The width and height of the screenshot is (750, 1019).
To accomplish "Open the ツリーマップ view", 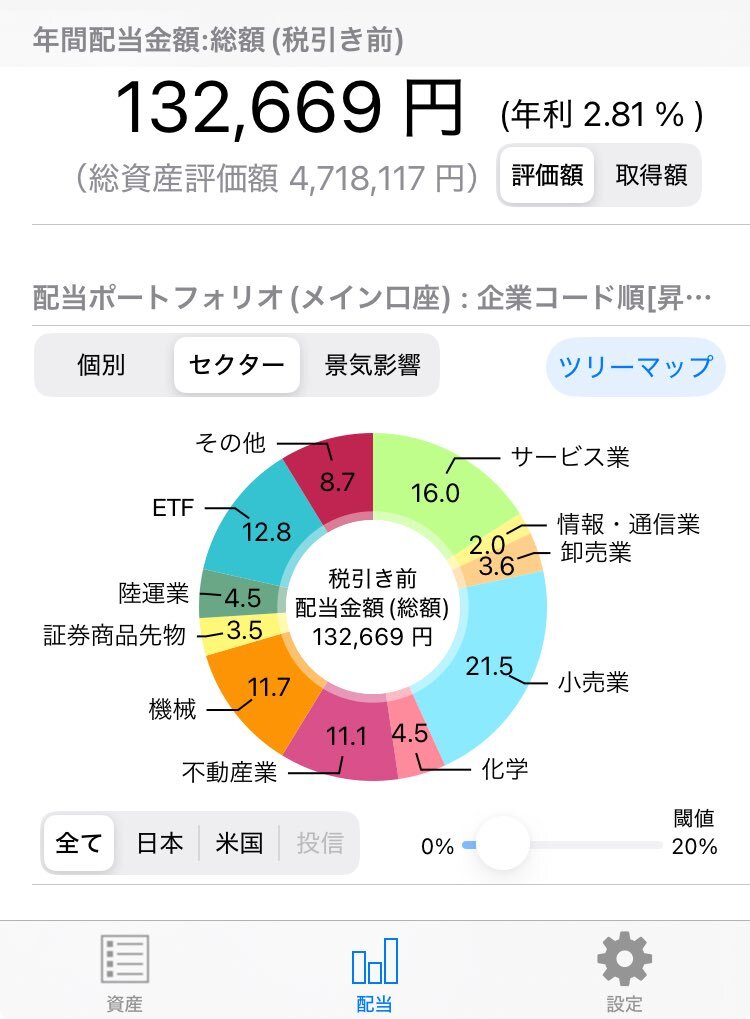I will coord(636,367).
